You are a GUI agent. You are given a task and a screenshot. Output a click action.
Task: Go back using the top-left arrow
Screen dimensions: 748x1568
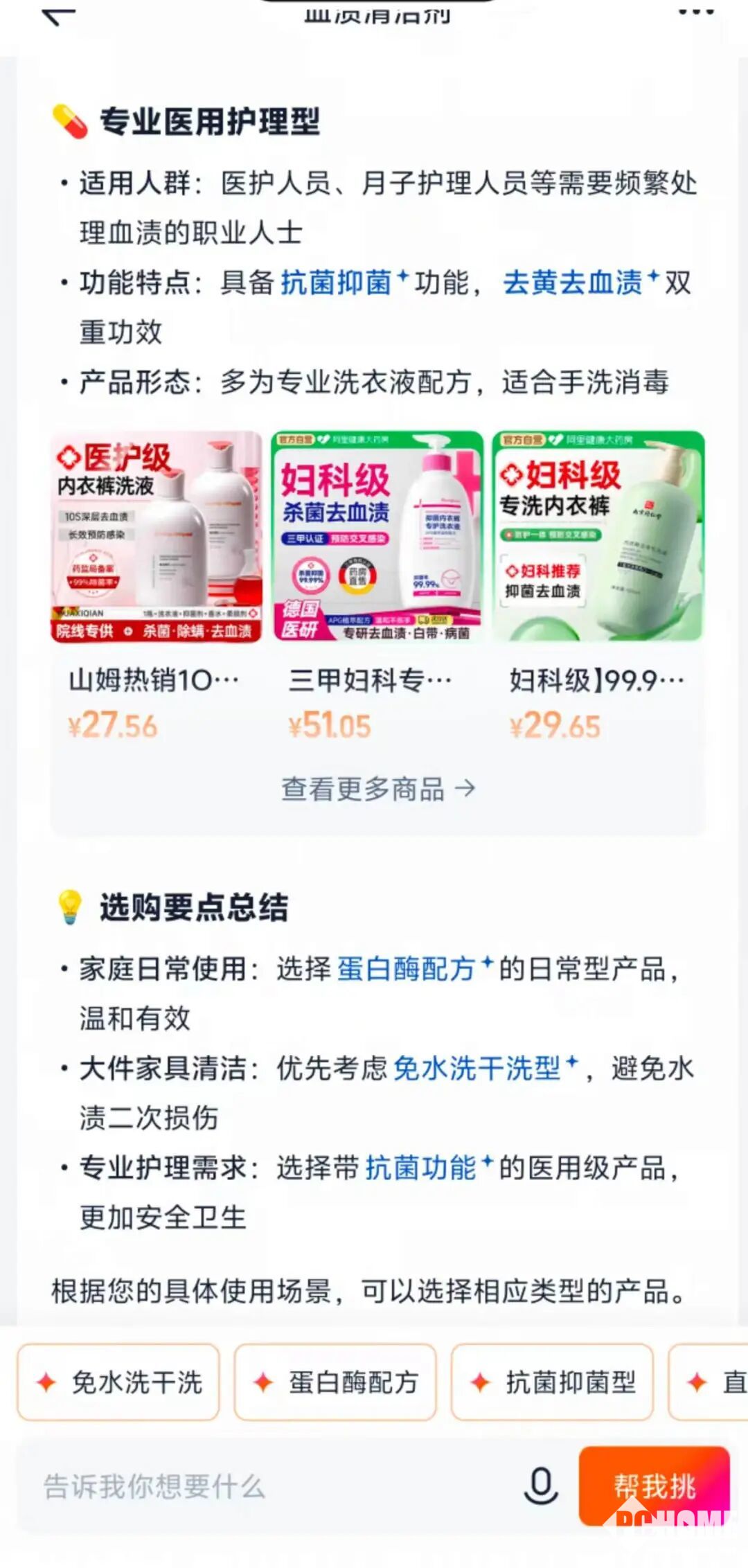click(58, 15)
